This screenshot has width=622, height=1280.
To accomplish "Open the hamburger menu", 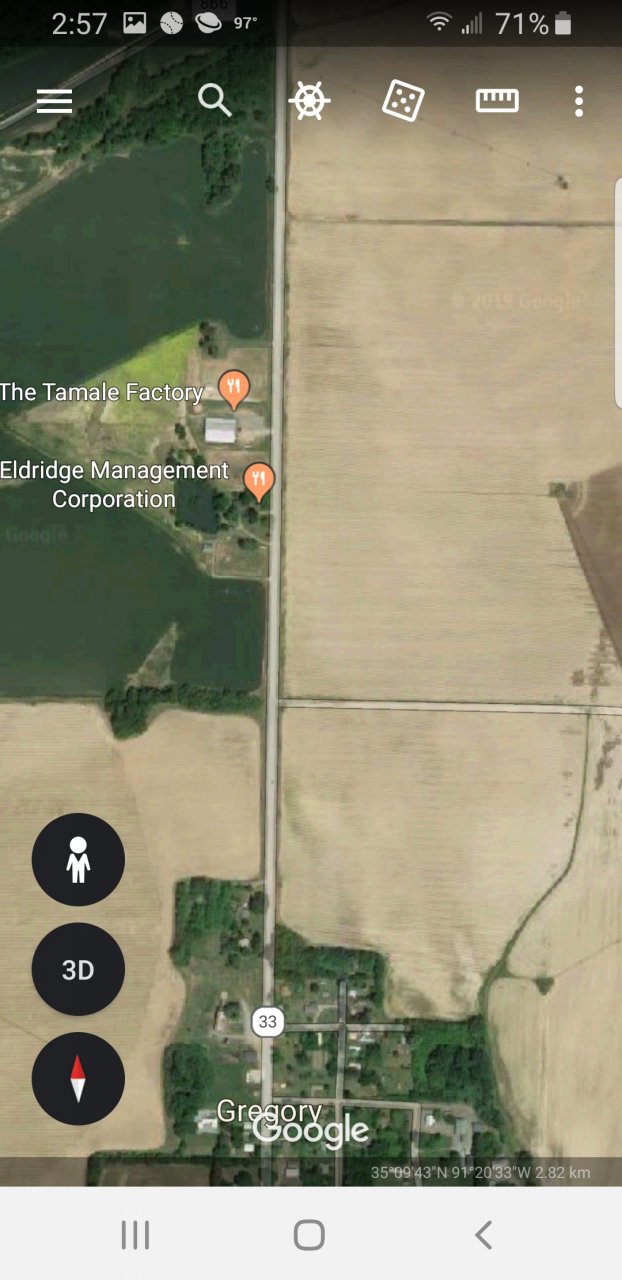I will click(54, 101).
